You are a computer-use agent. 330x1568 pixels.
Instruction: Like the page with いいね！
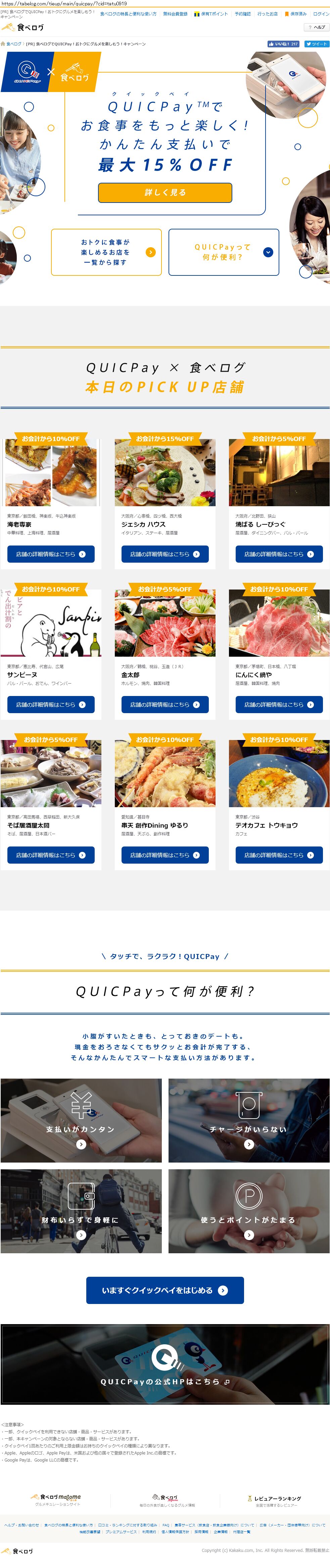(283, 44)
